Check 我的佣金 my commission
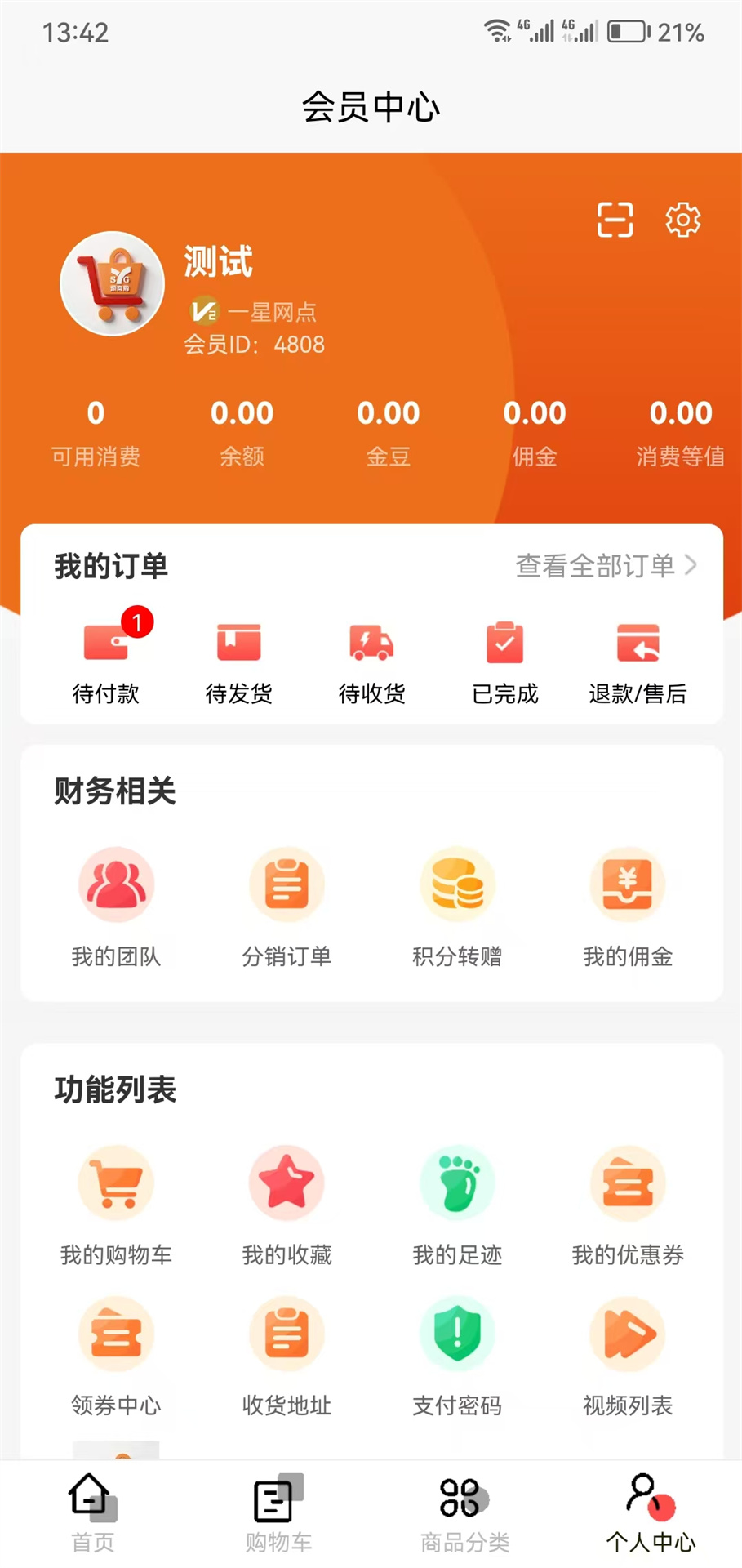The image size is (742, 1568). click(x=628, y=906)
